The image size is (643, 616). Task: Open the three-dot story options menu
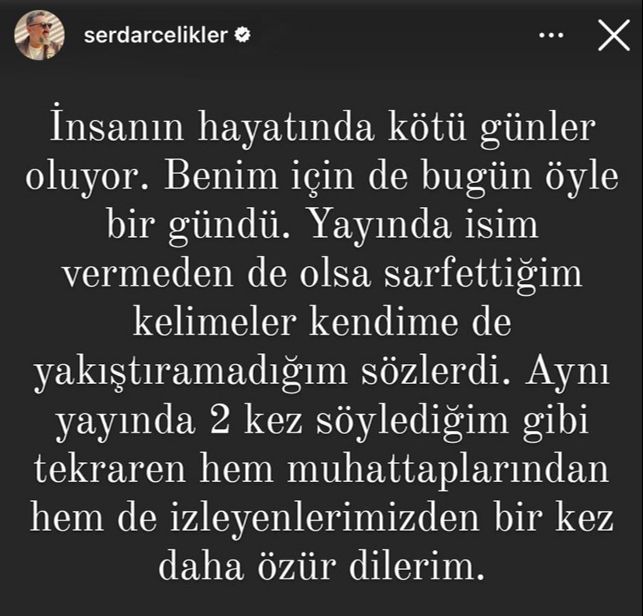click(x=551, y=36)
